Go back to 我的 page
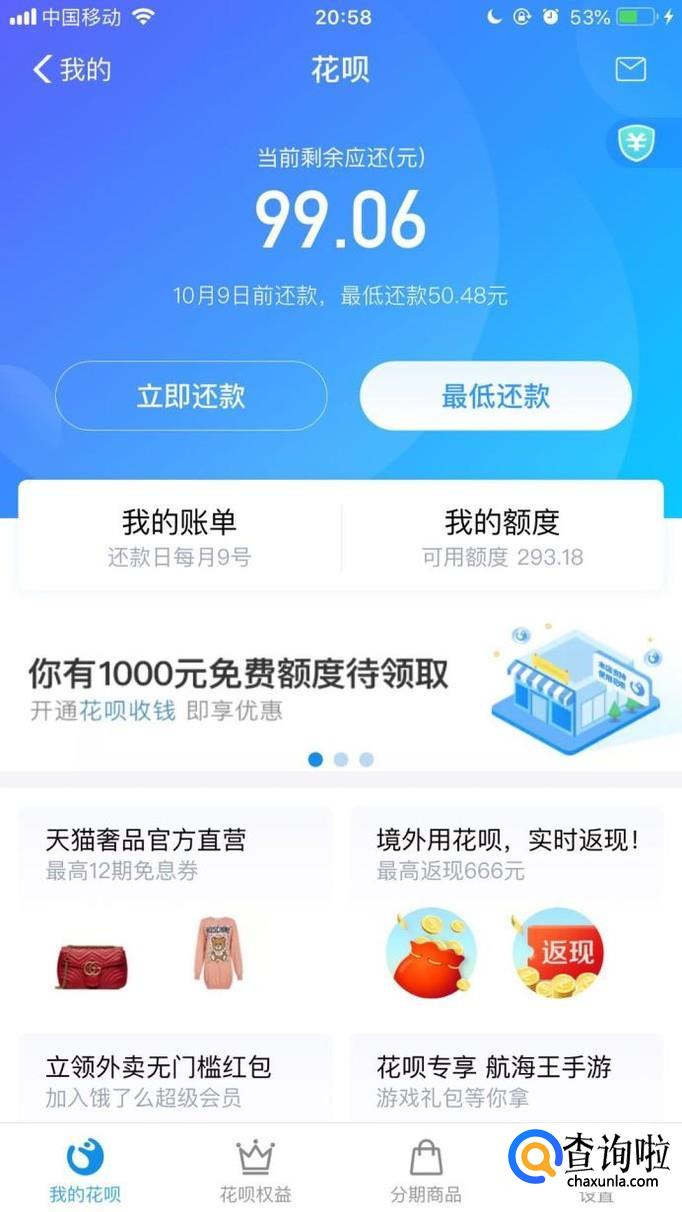This screenshot has height=1212, width=682. 72,70
